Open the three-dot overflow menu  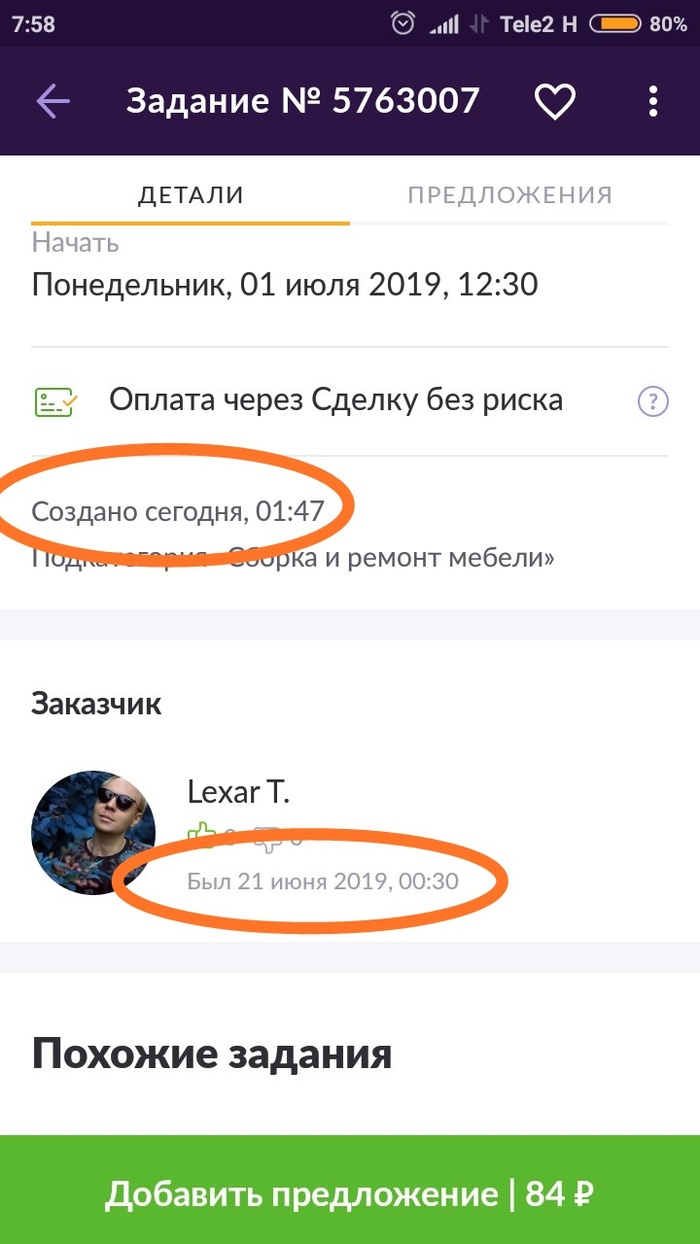[x=653, y=101]
